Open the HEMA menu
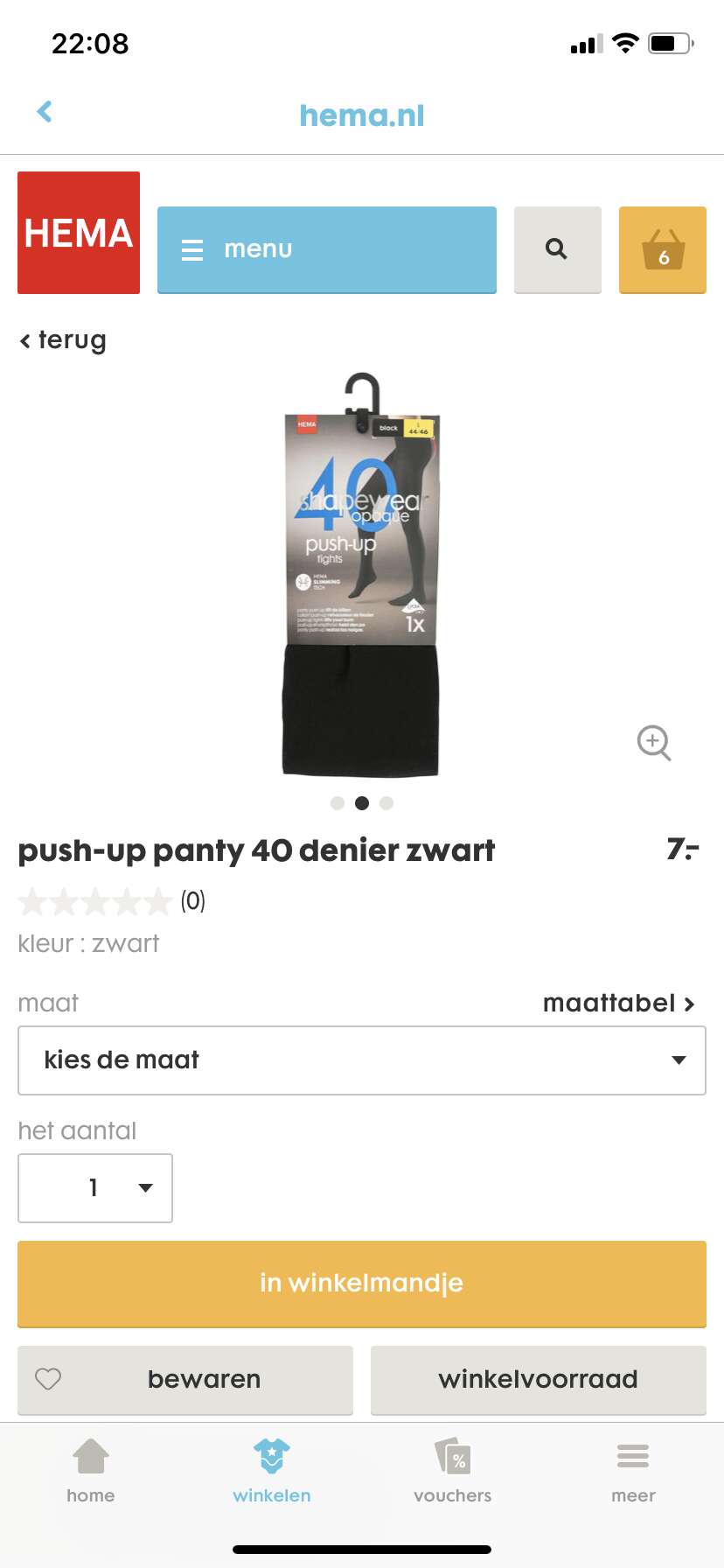The width and height of the screenshot is (724, 1568). click(327, 249)
